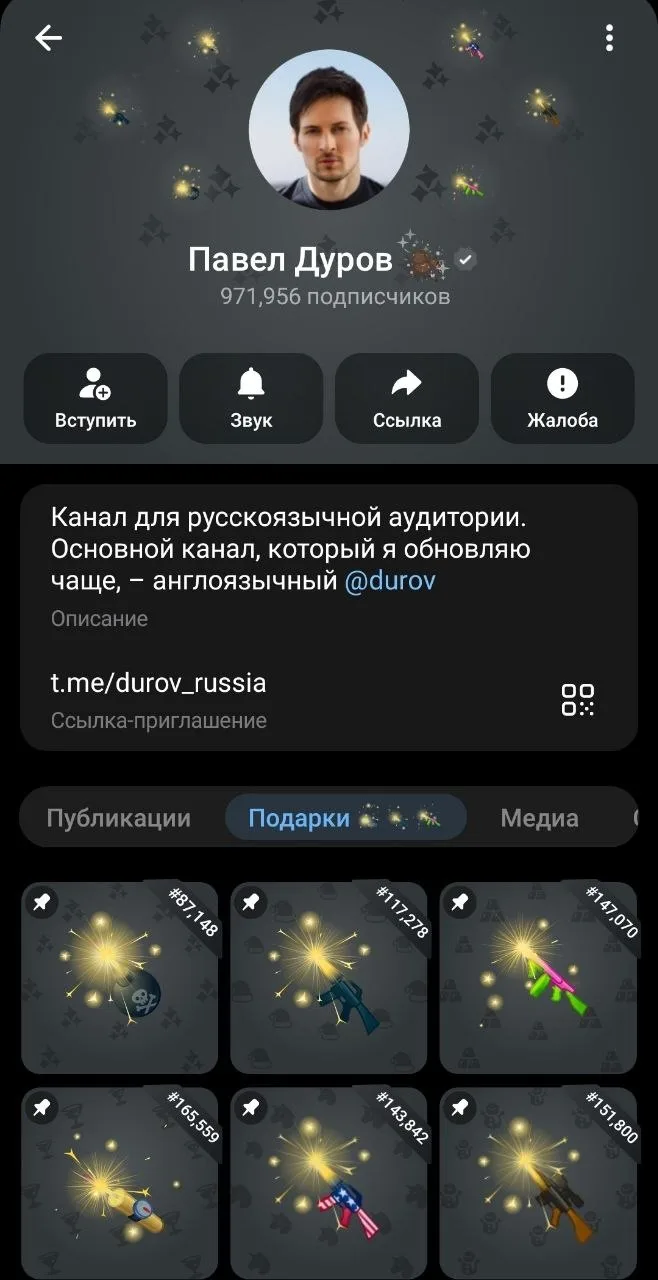Open gift #147,070
The height and width of the screenshot is (1280, 658).
538,978
